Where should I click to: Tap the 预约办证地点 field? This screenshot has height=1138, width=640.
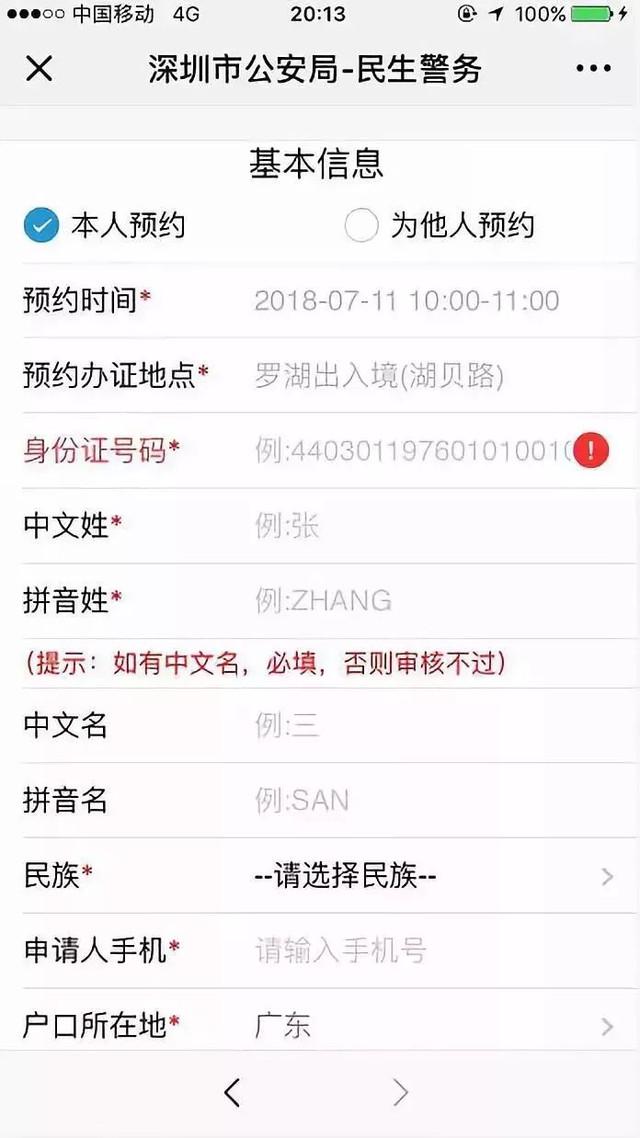(x=380, y=376)
